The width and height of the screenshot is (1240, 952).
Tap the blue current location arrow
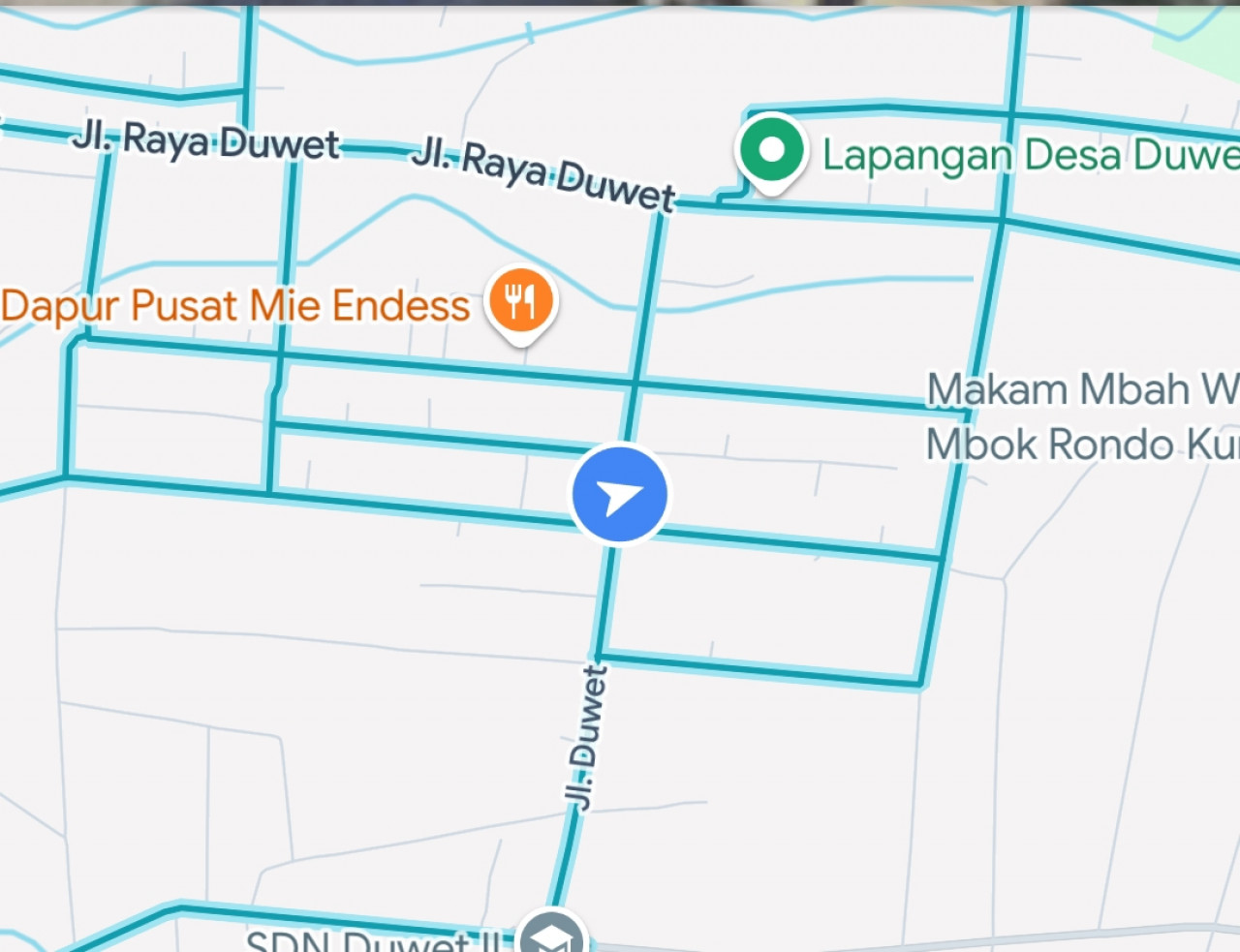[619, 495]
